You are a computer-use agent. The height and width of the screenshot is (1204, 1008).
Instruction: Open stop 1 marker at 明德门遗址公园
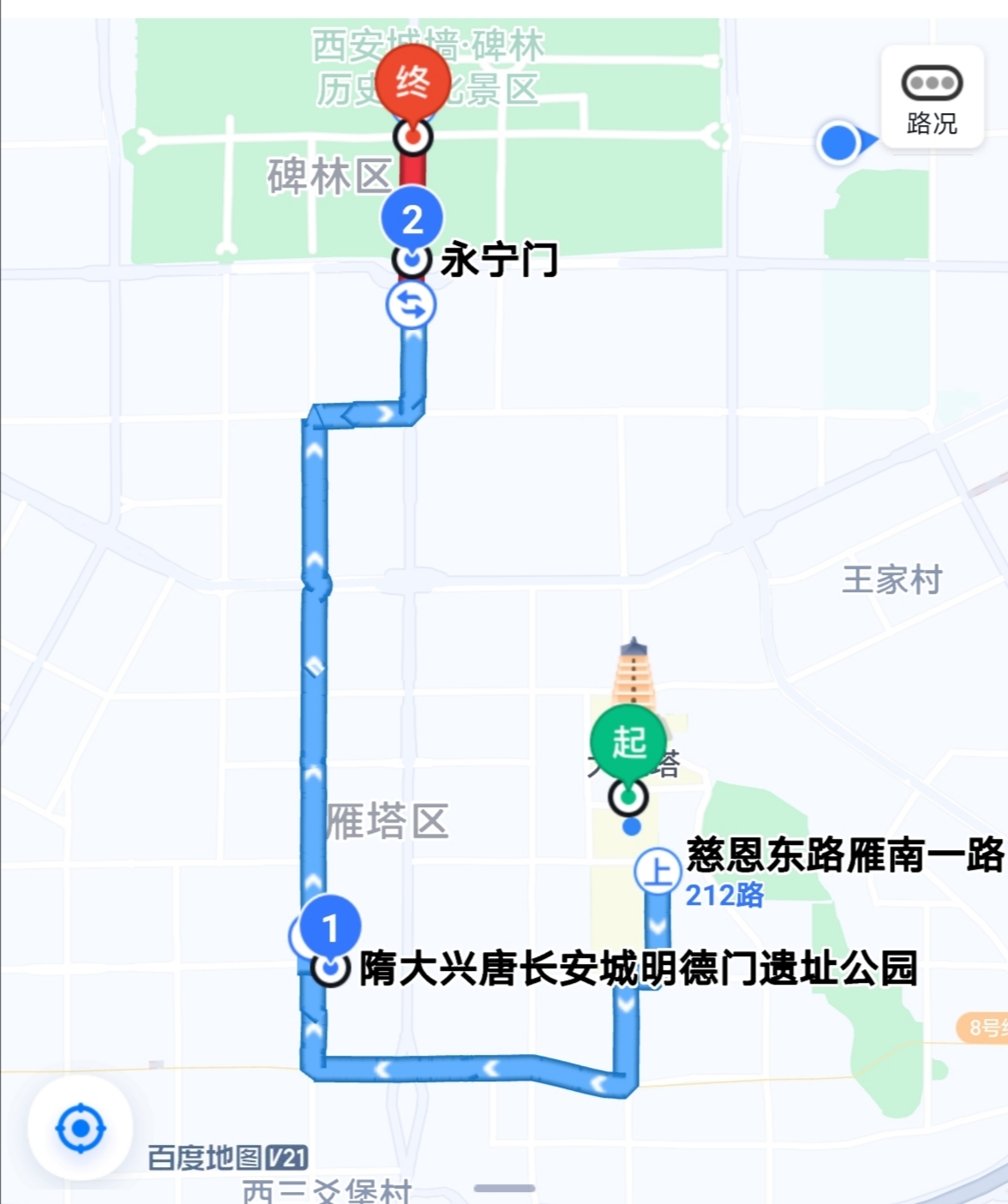[331, 927]
